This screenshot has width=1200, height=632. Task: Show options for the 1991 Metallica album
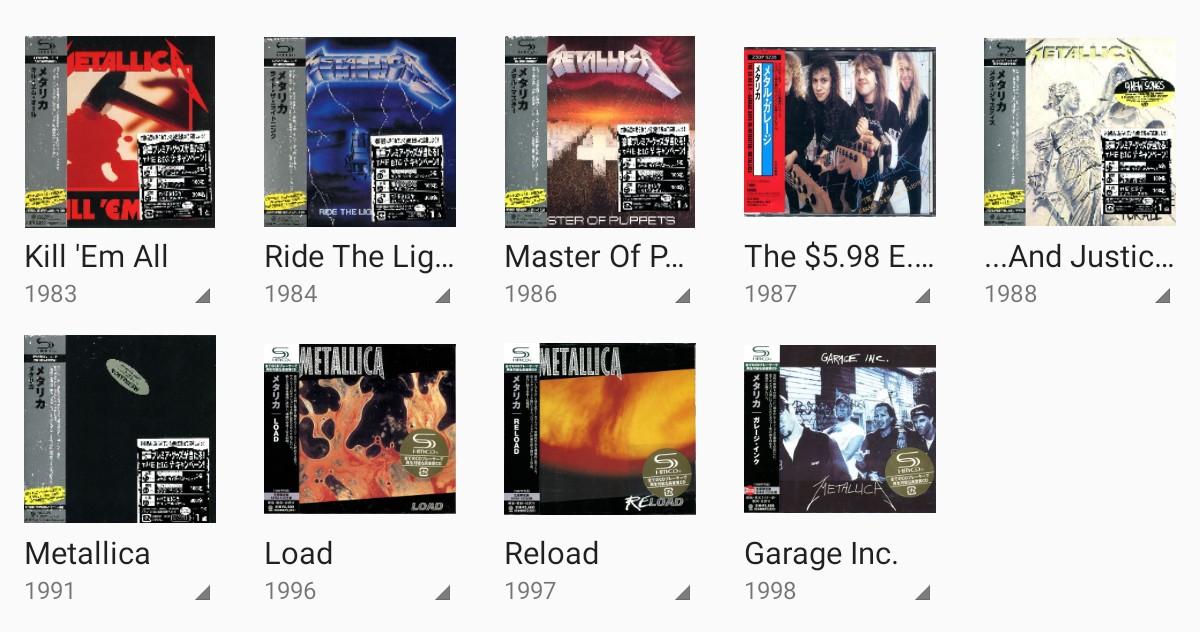click(202, 592)
